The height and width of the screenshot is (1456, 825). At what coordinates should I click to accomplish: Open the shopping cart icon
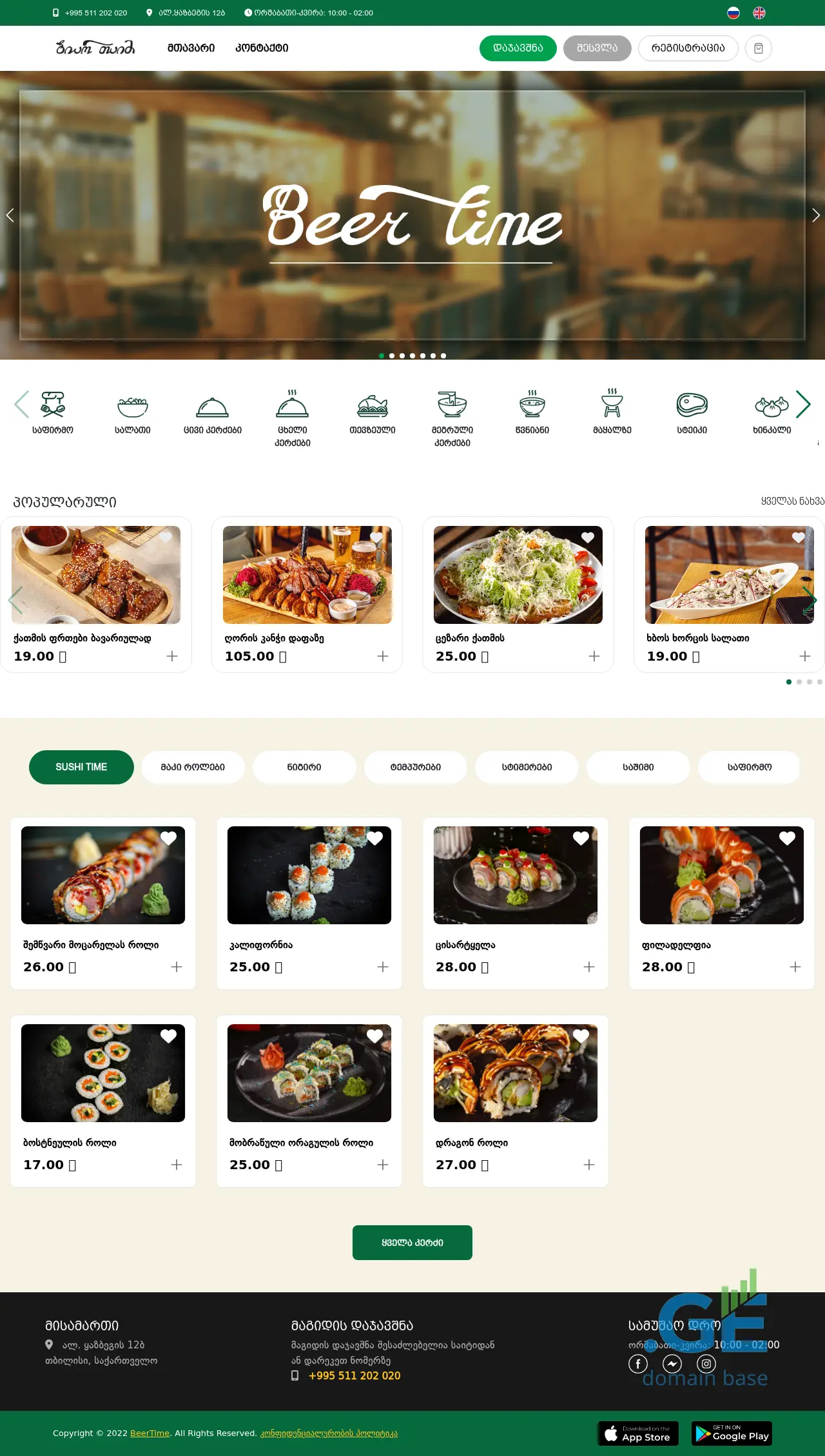click(758, 48)
